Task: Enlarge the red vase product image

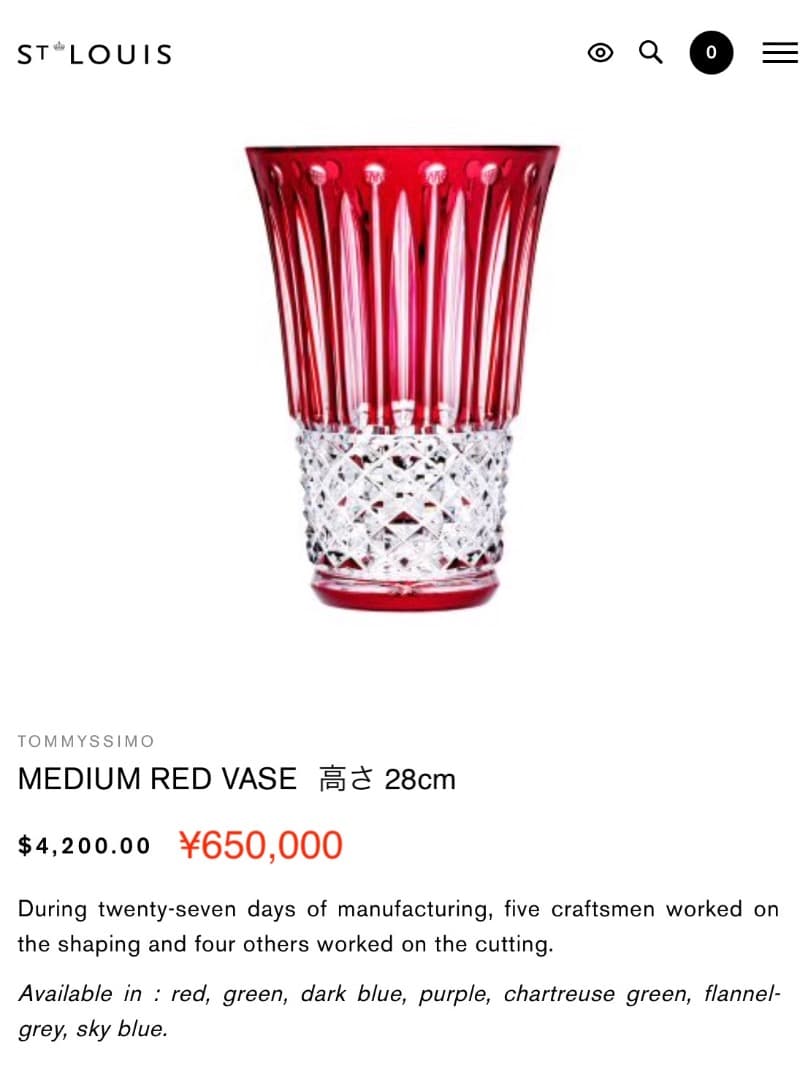Action: 402,378
